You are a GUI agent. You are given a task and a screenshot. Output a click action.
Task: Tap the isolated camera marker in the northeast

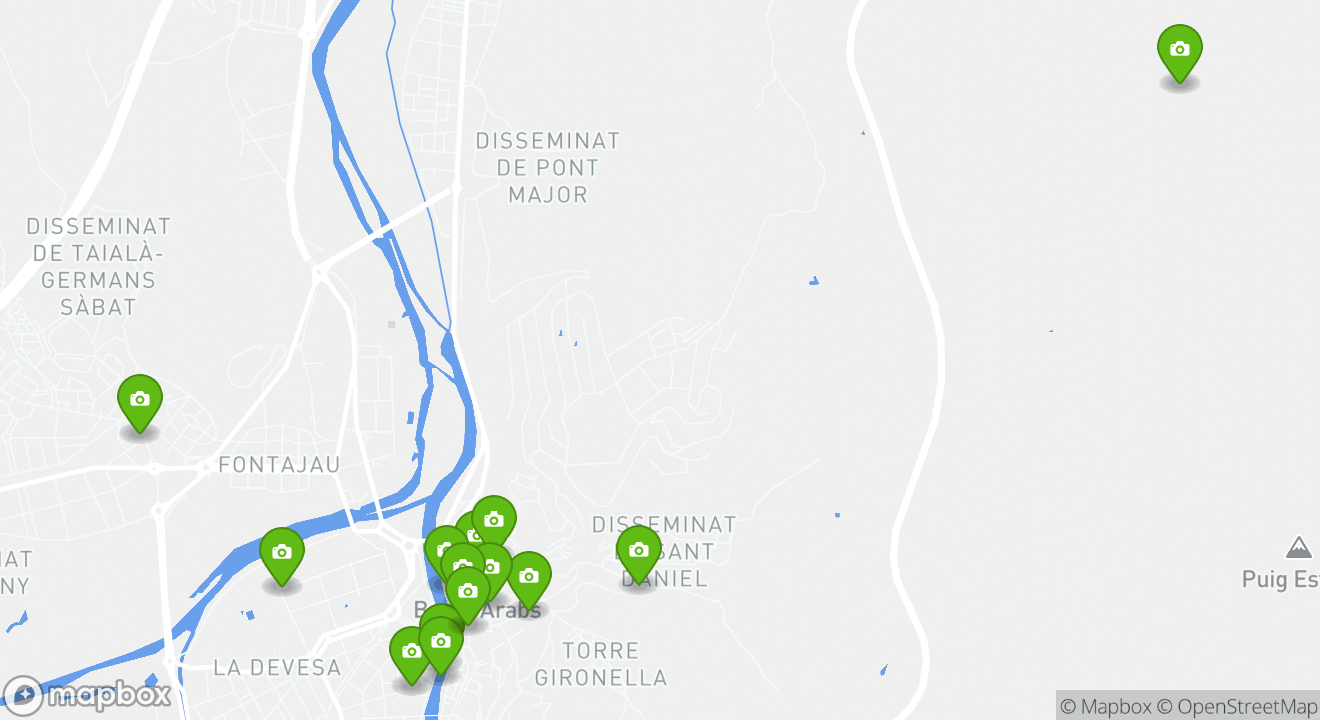(1180, 50)
